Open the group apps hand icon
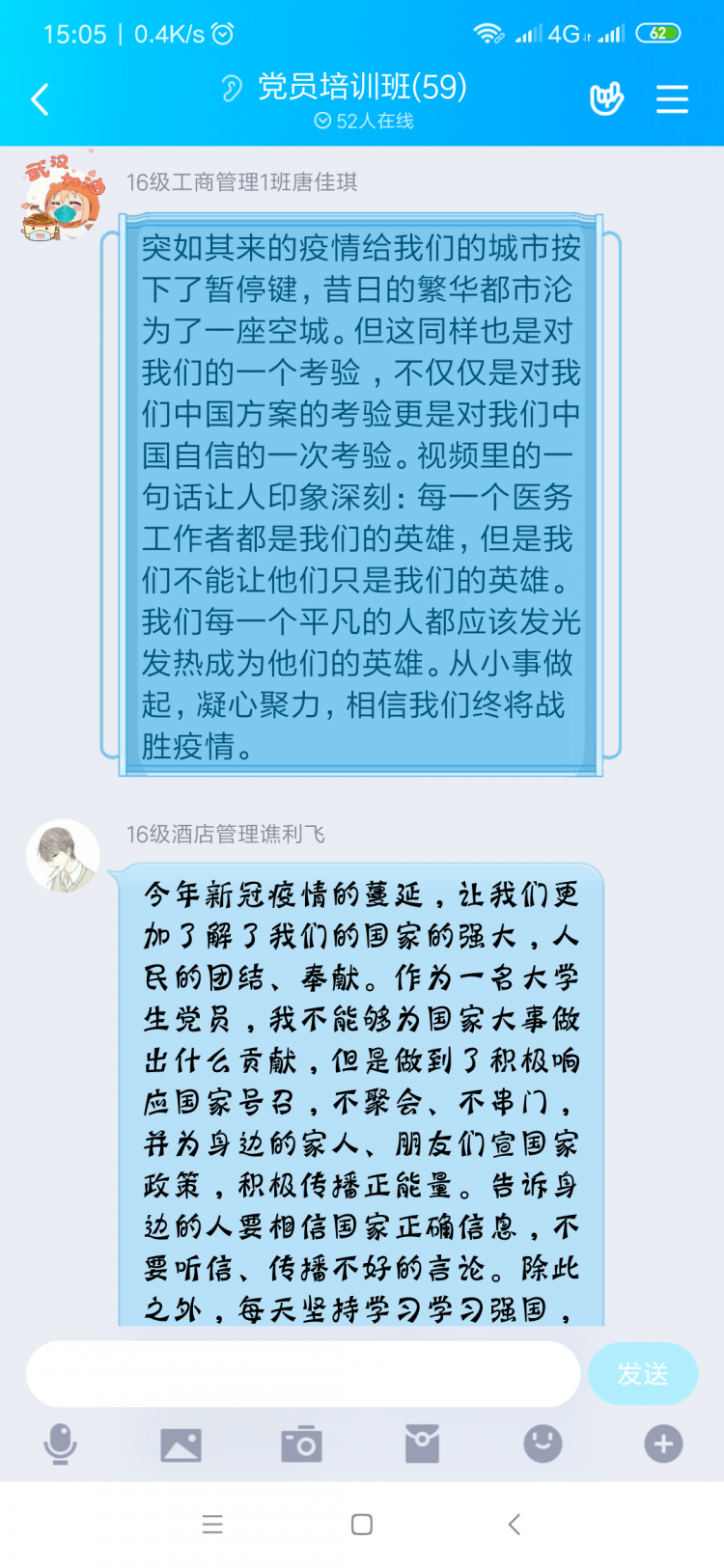The width and height of the screenshot is (724, 1568). pos(606,98)
